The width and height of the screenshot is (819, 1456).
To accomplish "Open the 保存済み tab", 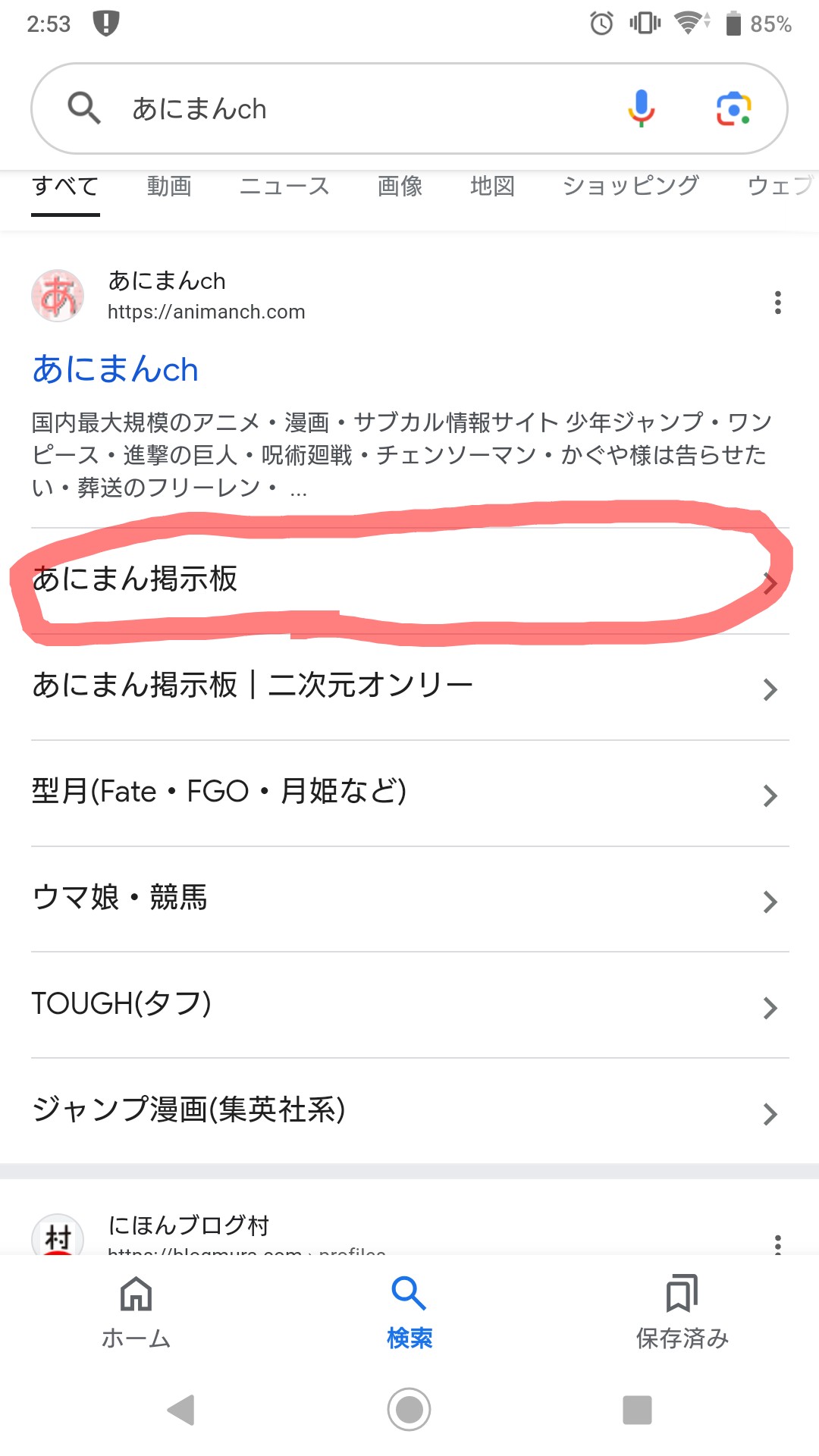I will coord(682,1312).
